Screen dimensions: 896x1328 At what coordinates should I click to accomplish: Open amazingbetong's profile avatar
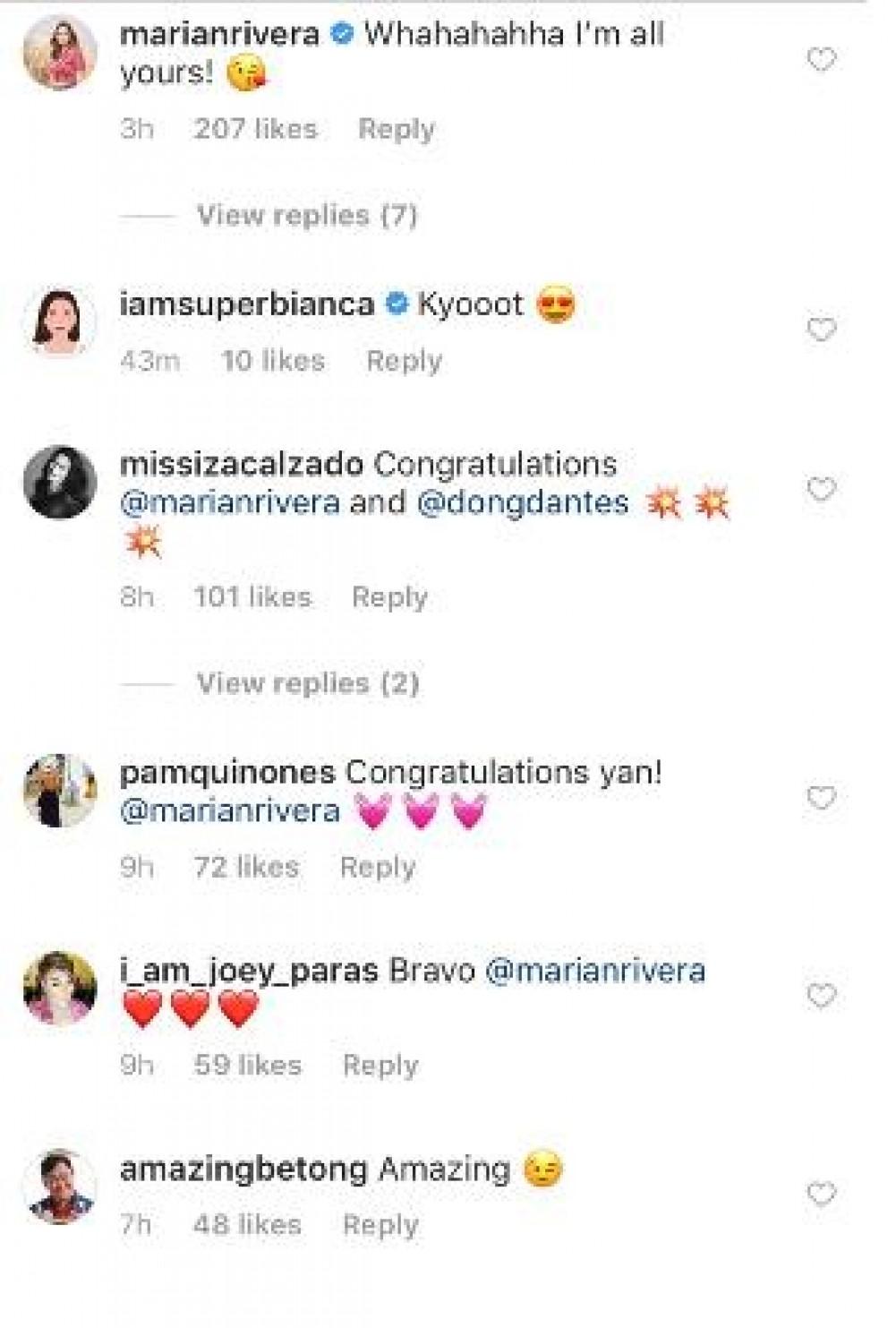60,1186
